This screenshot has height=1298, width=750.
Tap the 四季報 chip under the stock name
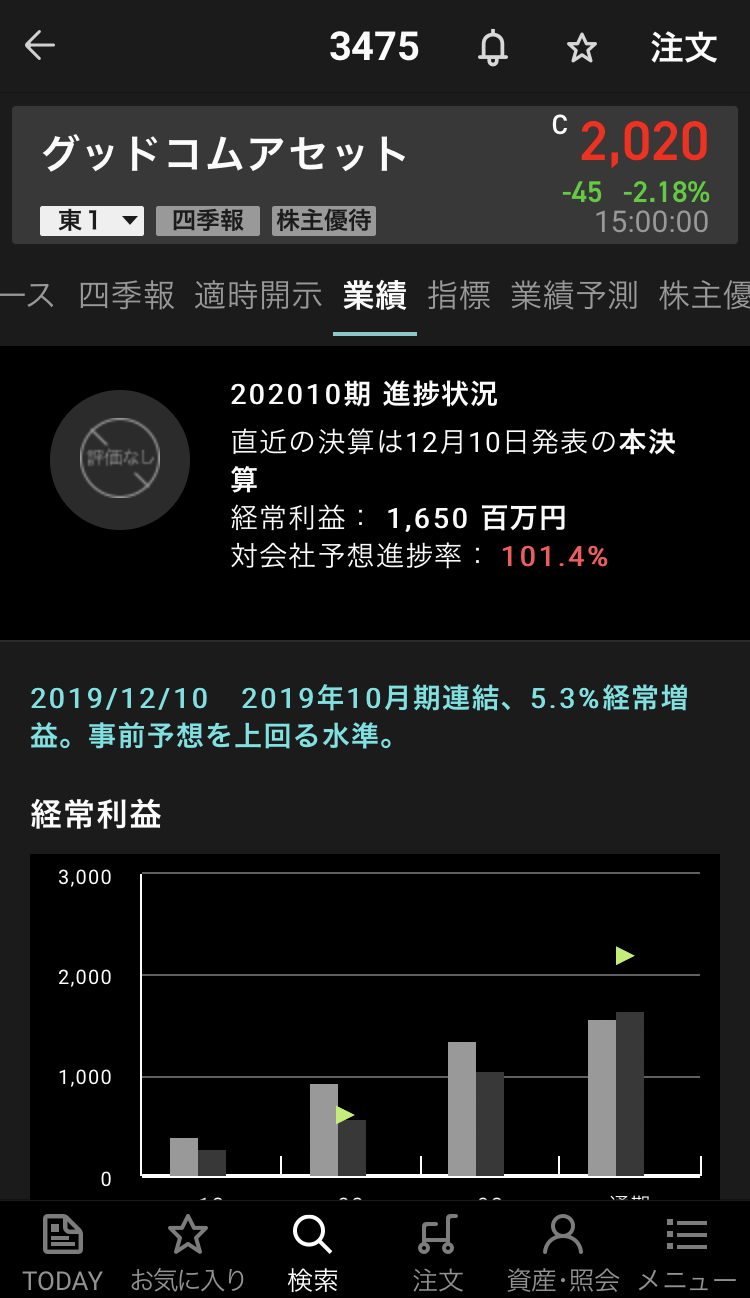click(208, 221)
